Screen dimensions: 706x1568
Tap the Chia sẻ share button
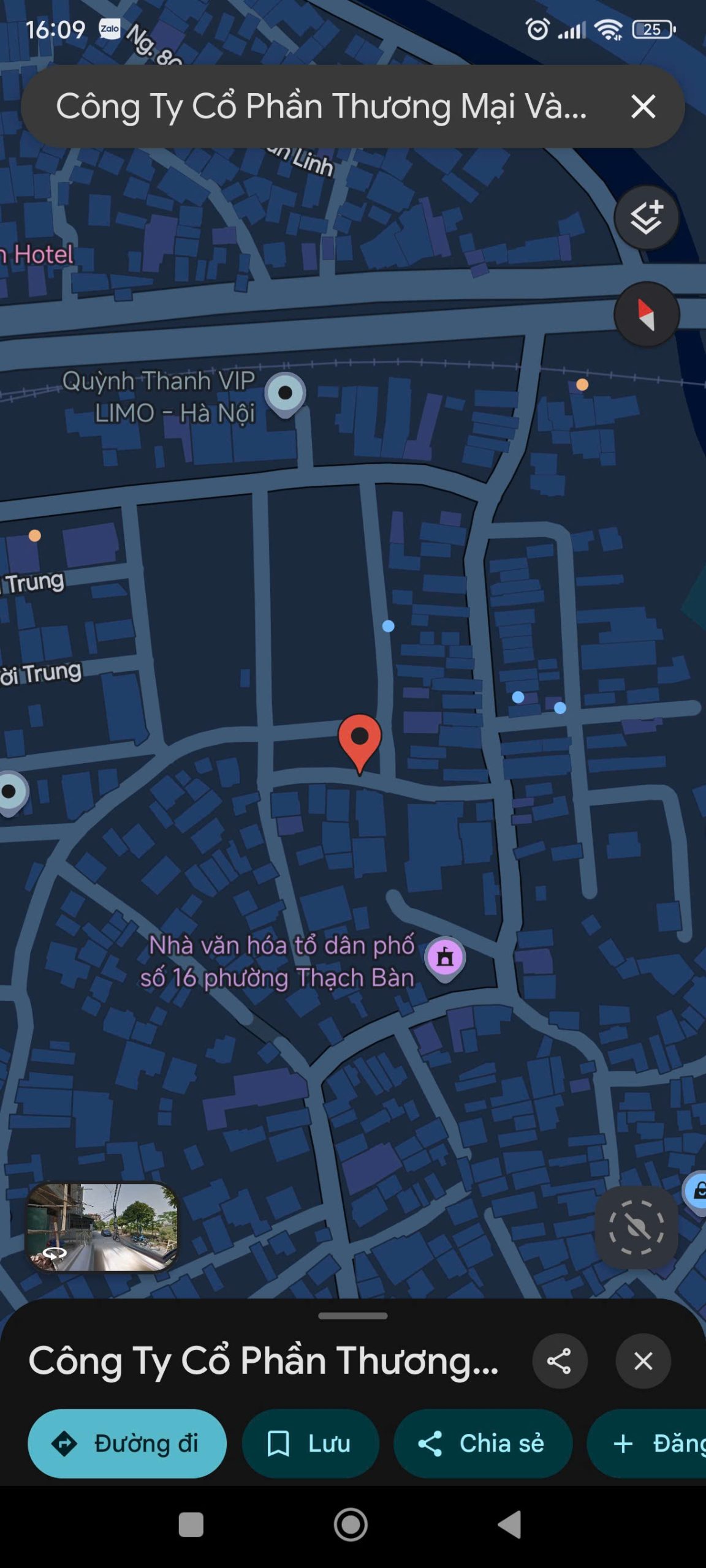point(483,1444)
